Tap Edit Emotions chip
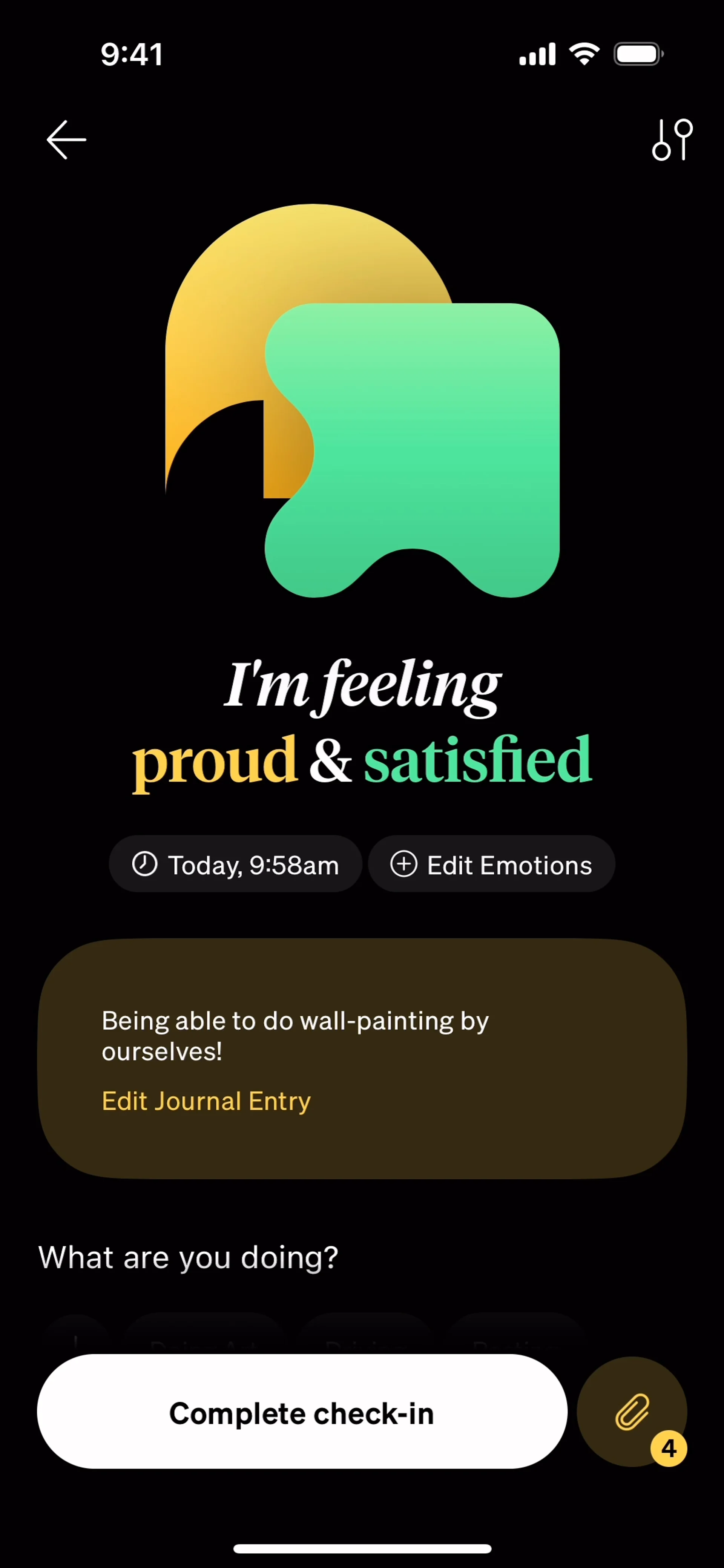 pyautogui.click(x=491, y=864)
